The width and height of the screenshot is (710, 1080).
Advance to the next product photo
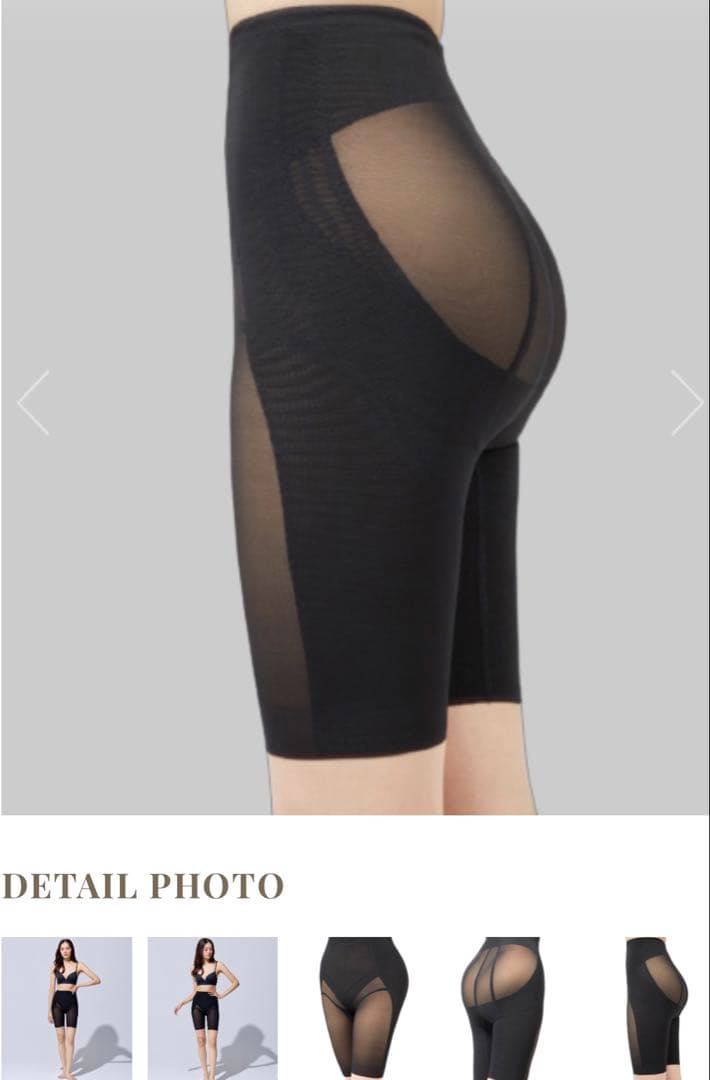(686, 403)
